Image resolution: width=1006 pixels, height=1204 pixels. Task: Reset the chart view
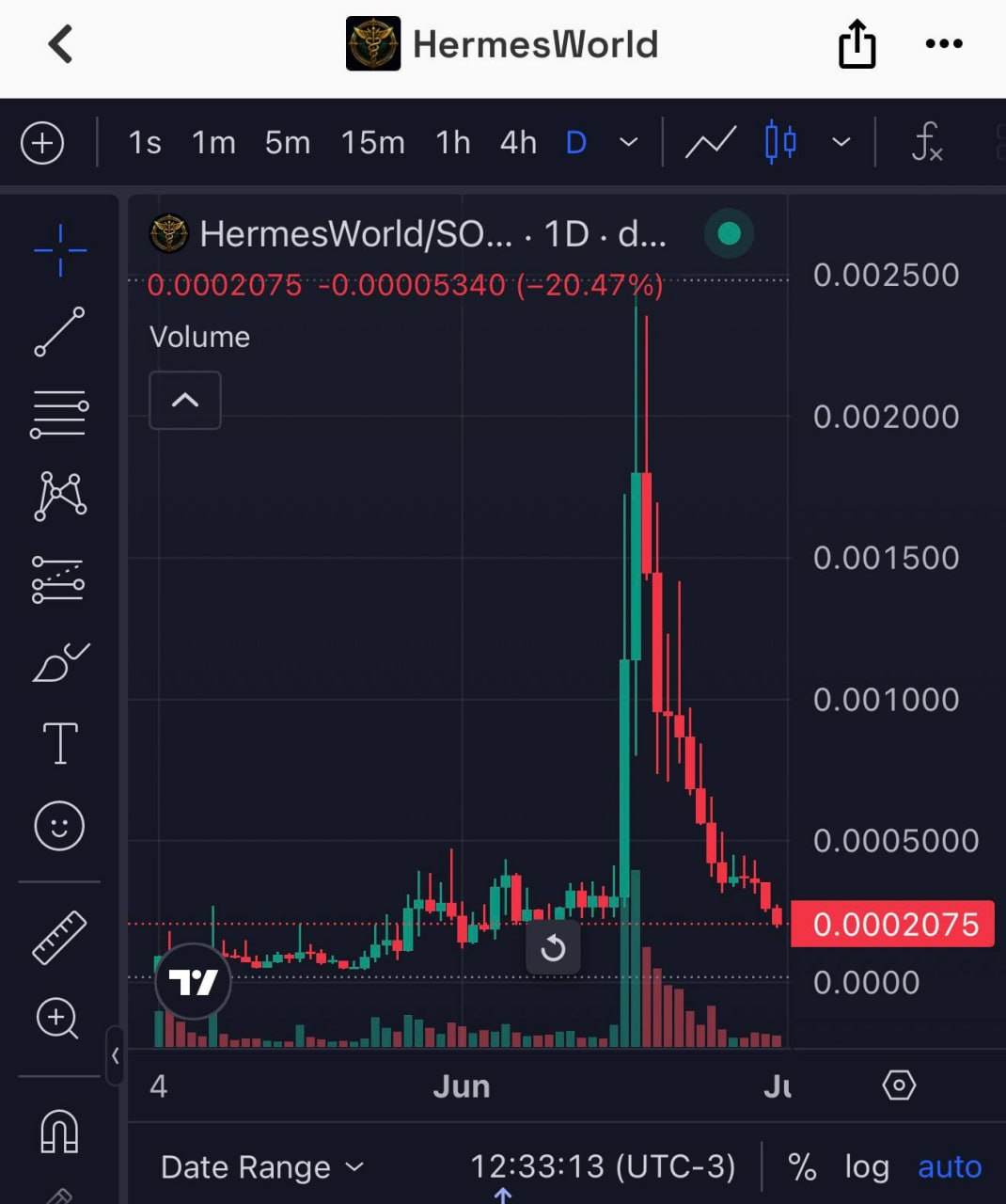[553, 947]
